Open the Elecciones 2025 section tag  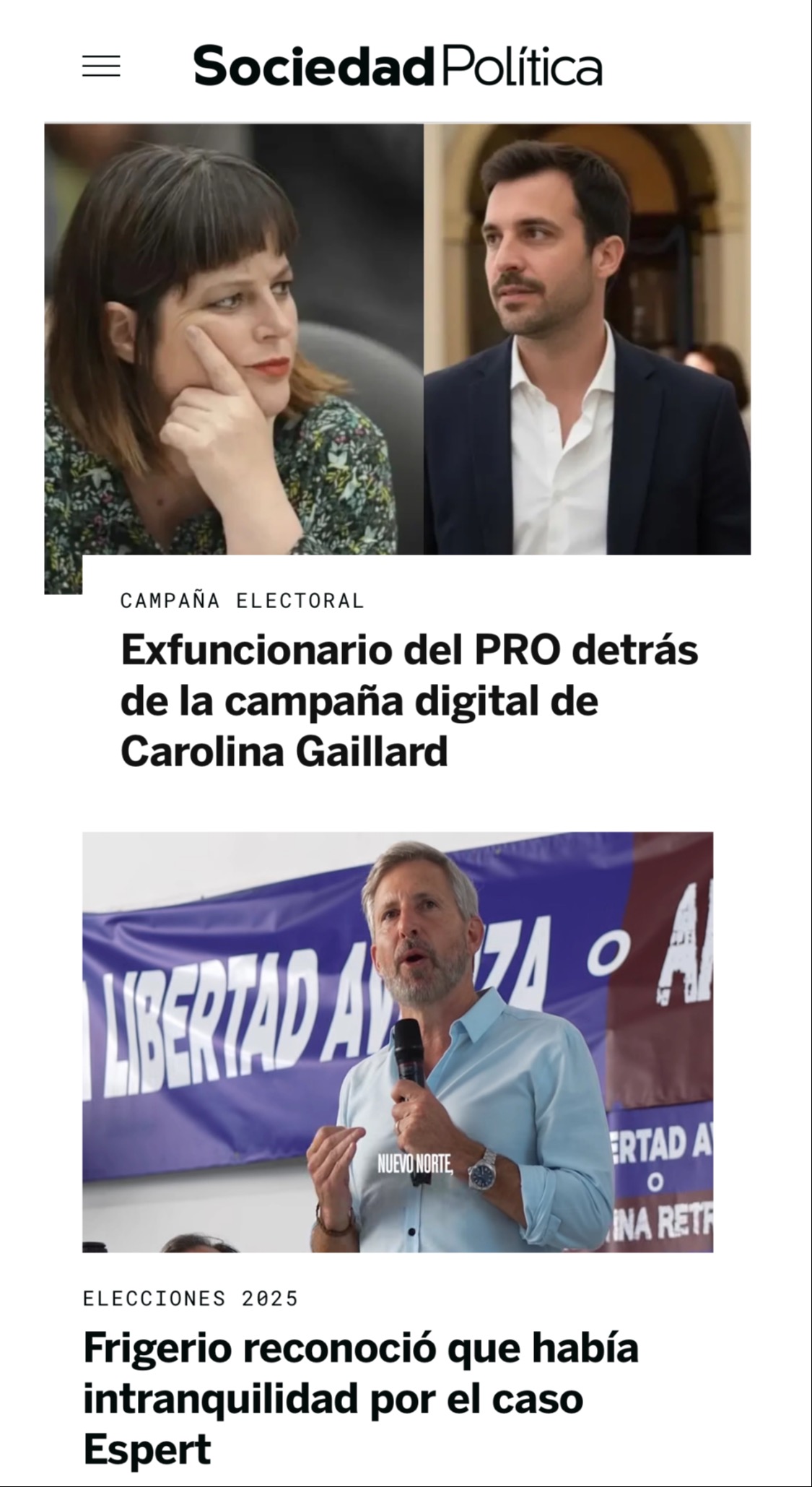(191, 1299)
